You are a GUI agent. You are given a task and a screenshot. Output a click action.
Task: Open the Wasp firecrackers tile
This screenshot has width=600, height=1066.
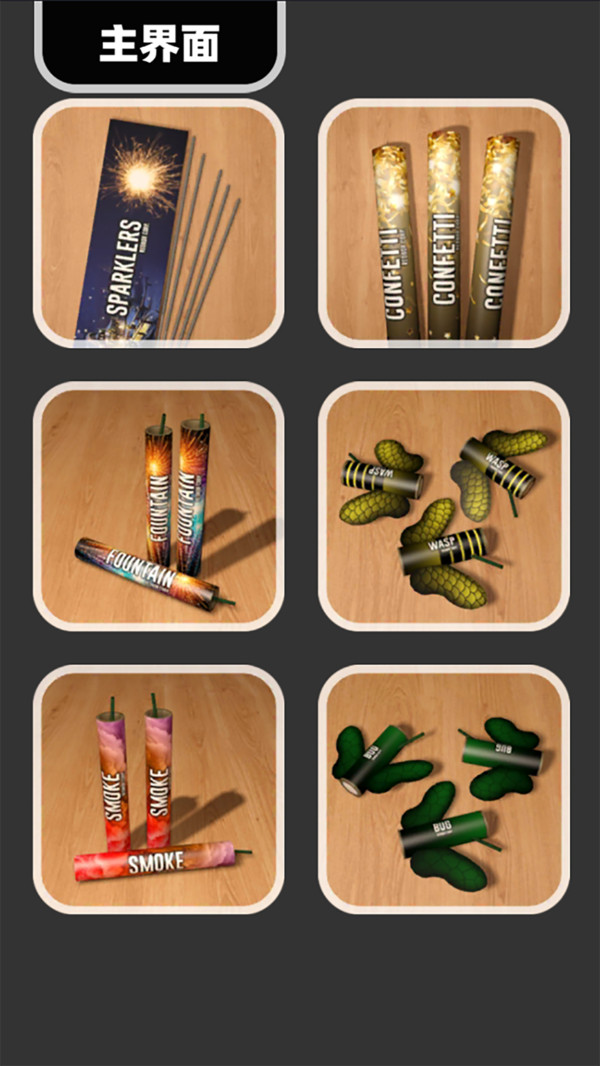click(444, 506)
